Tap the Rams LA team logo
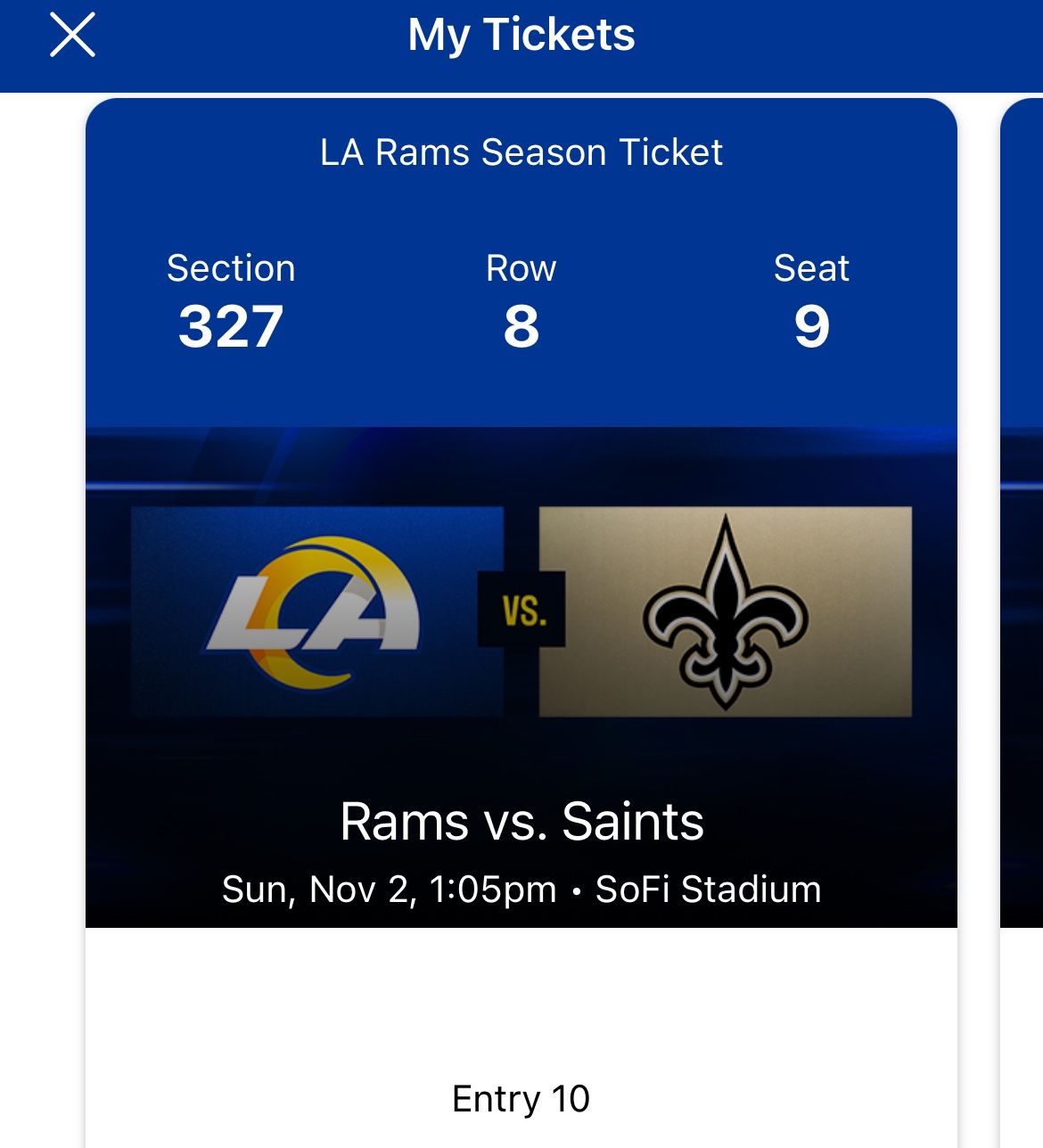This screenshot has height=1148, width=1043. (x=312, y=611)
